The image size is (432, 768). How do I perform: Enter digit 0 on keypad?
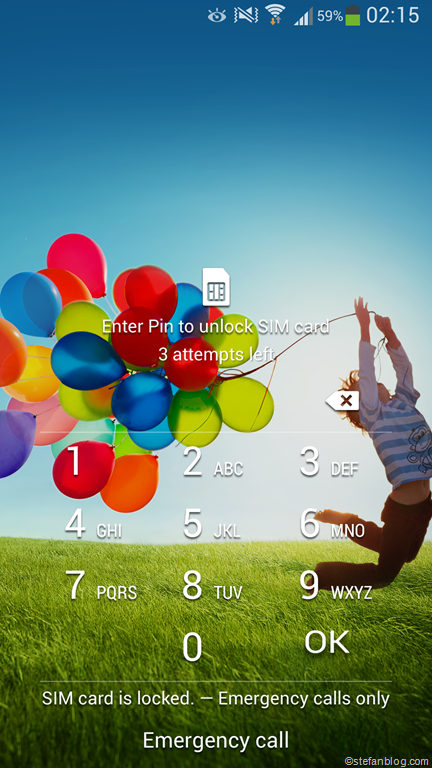[192, 647]
